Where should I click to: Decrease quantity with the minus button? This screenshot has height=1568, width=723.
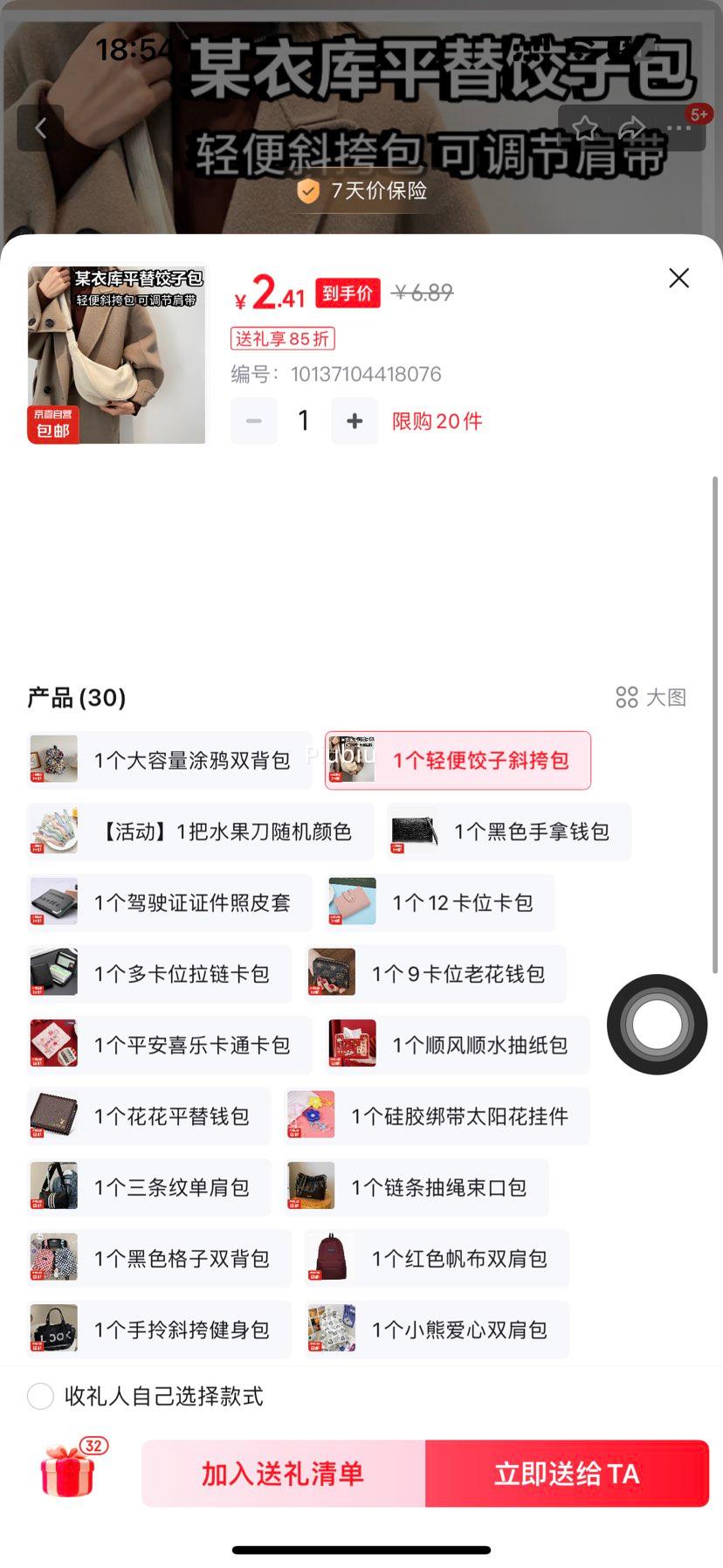pos(253,420)
